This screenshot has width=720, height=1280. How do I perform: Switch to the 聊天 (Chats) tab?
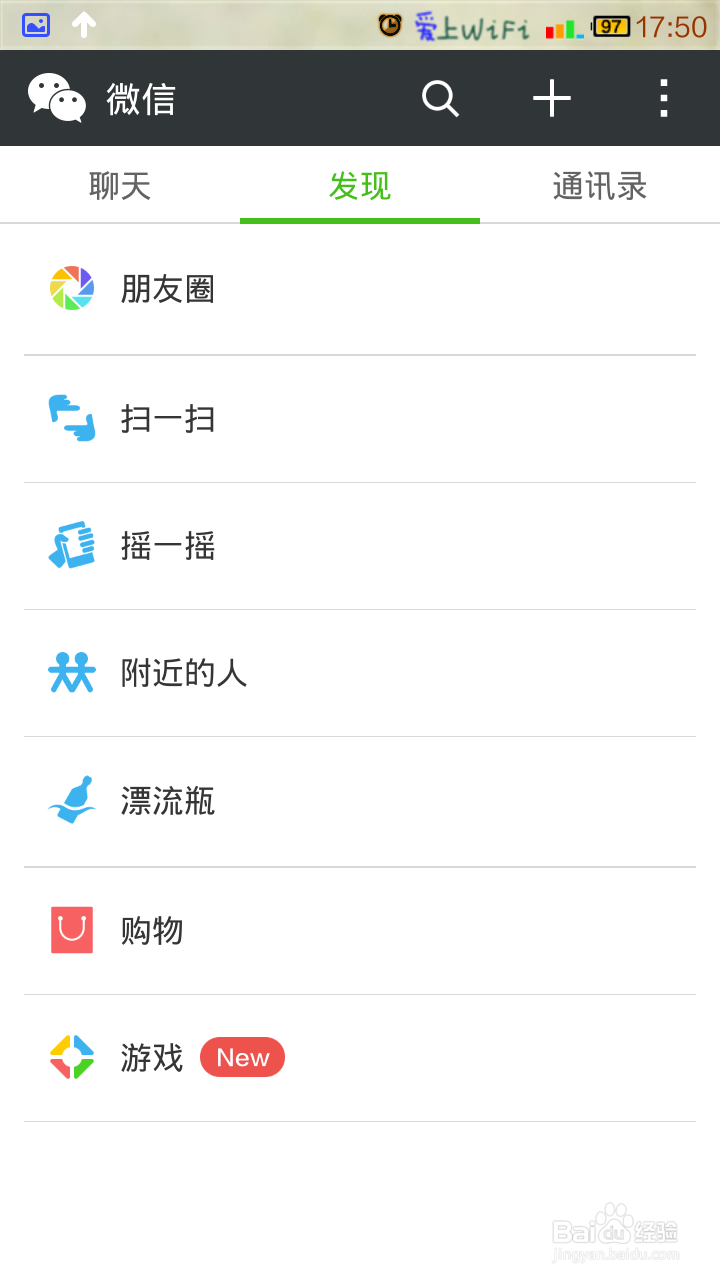(x=120, y=186)
